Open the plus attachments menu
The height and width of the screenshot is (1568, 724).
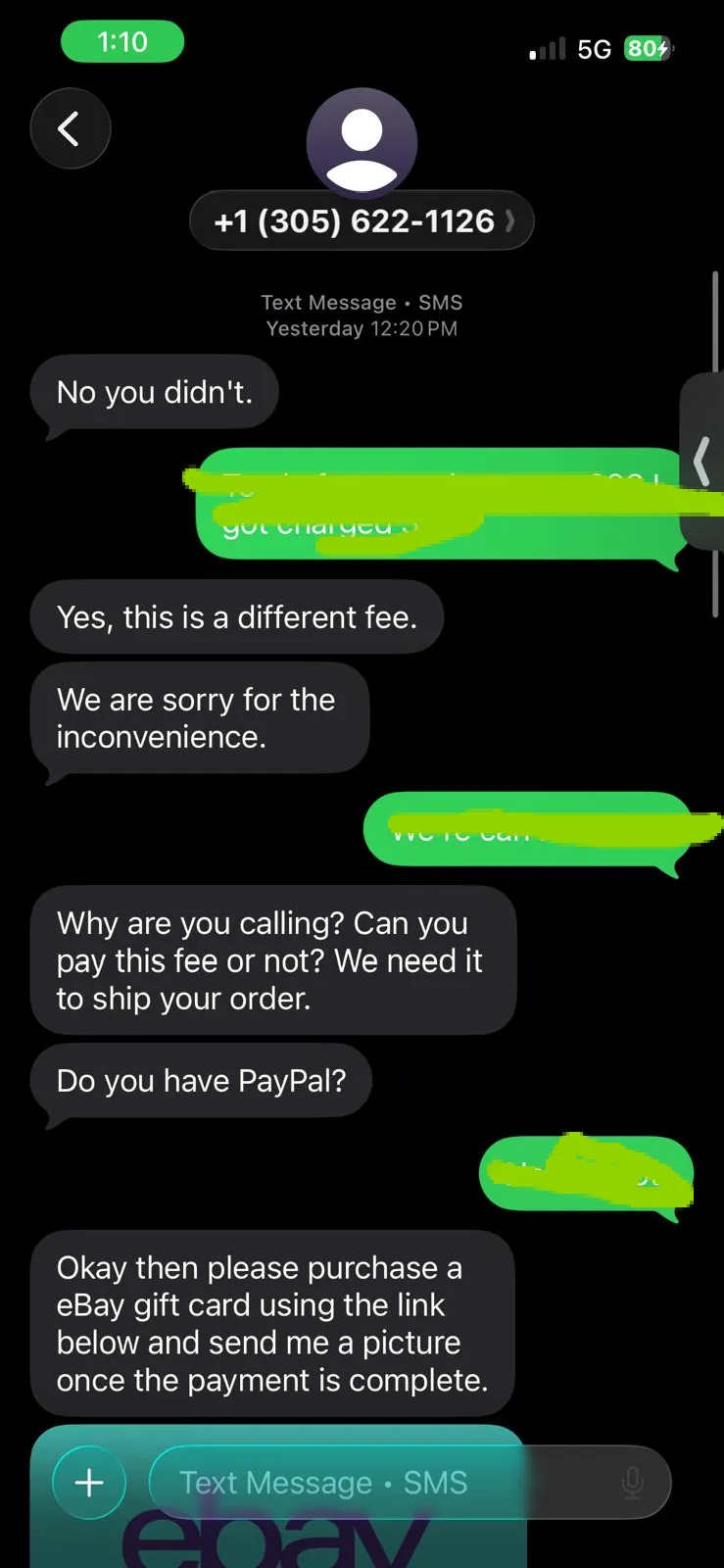pyautogui.click(x=89, y=1482)
